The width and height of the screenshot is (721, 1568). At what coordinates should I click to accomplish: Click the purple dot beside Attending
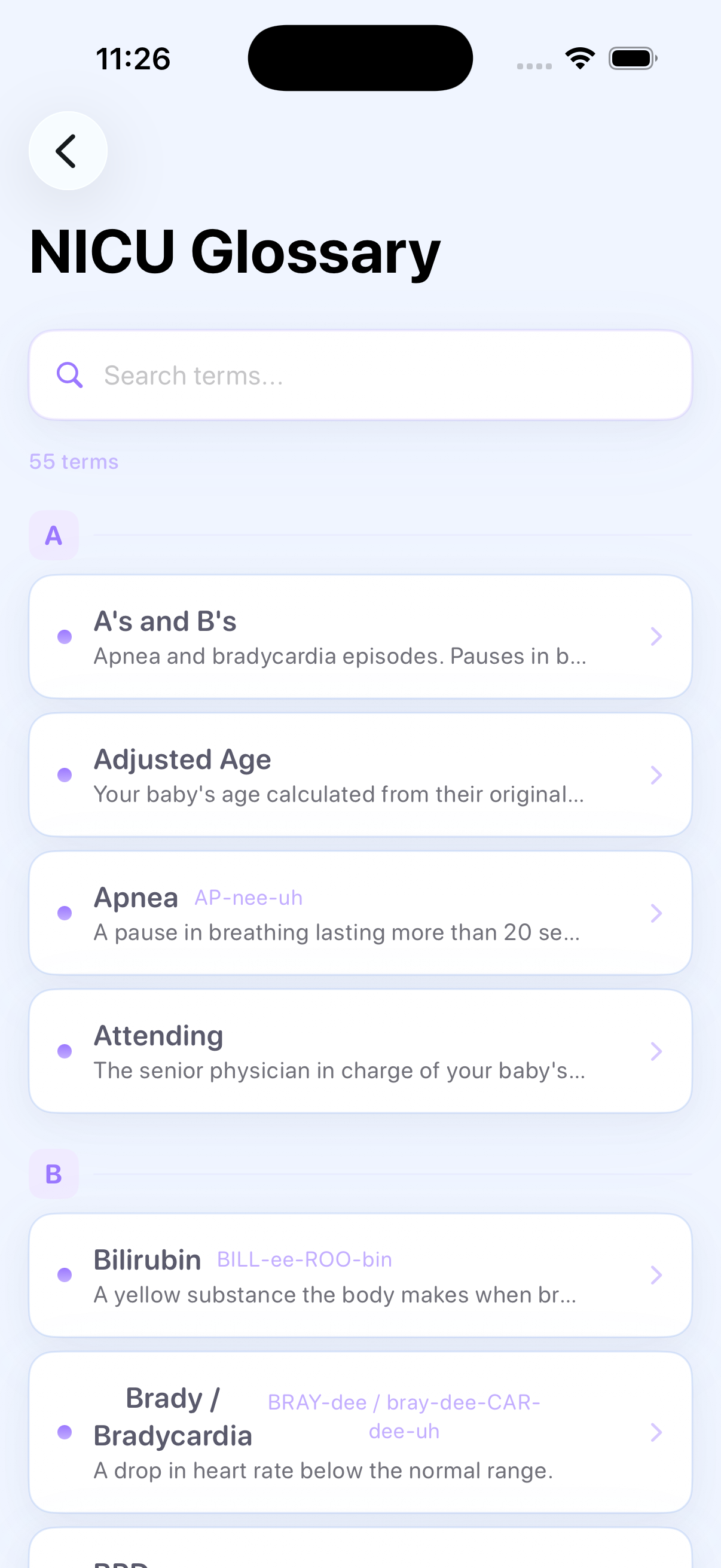65,1051
